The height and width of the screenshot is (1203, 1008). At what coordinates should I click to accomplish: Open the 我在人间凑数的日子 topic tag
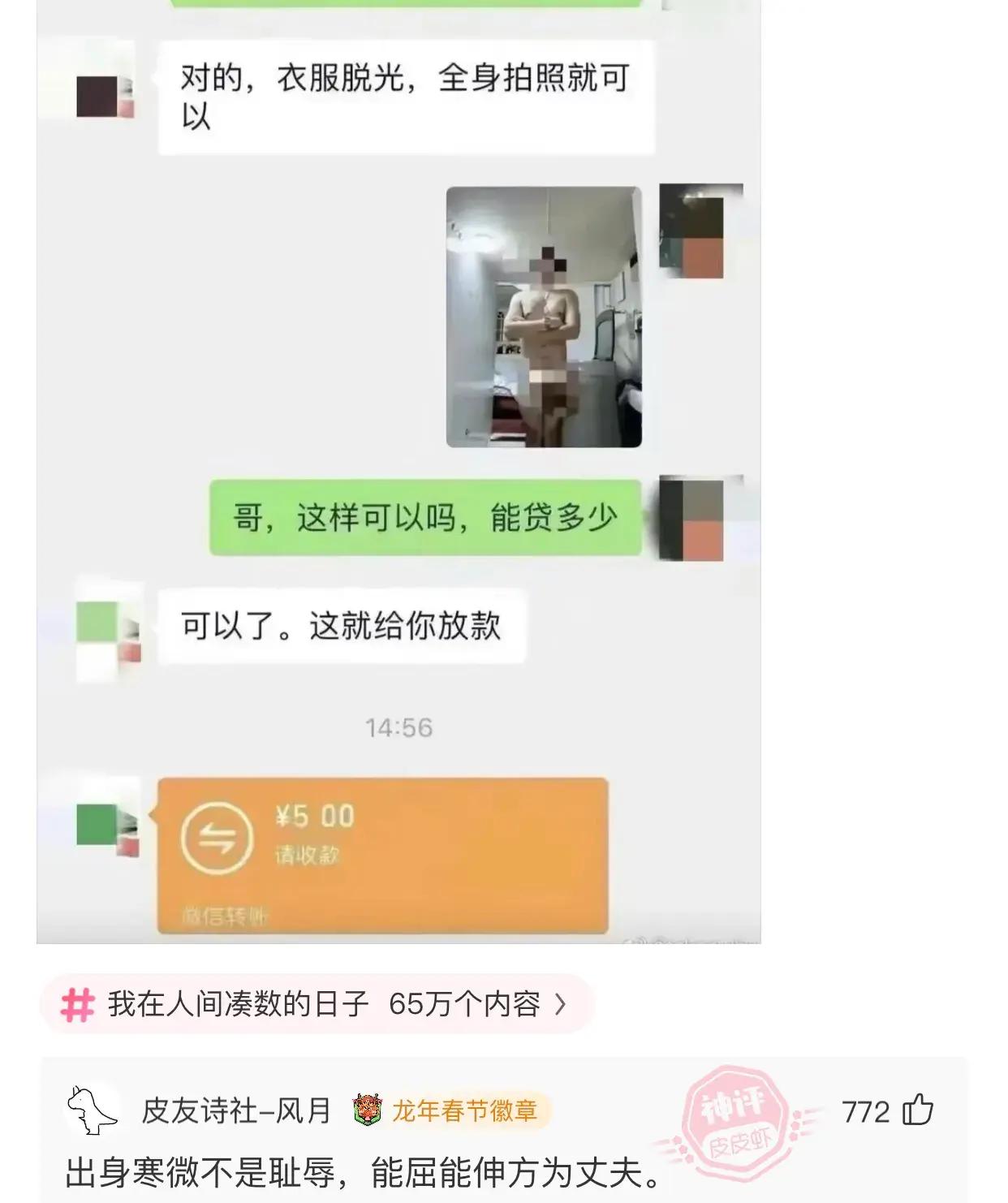pyautogui.click(x=317, y=1004)
